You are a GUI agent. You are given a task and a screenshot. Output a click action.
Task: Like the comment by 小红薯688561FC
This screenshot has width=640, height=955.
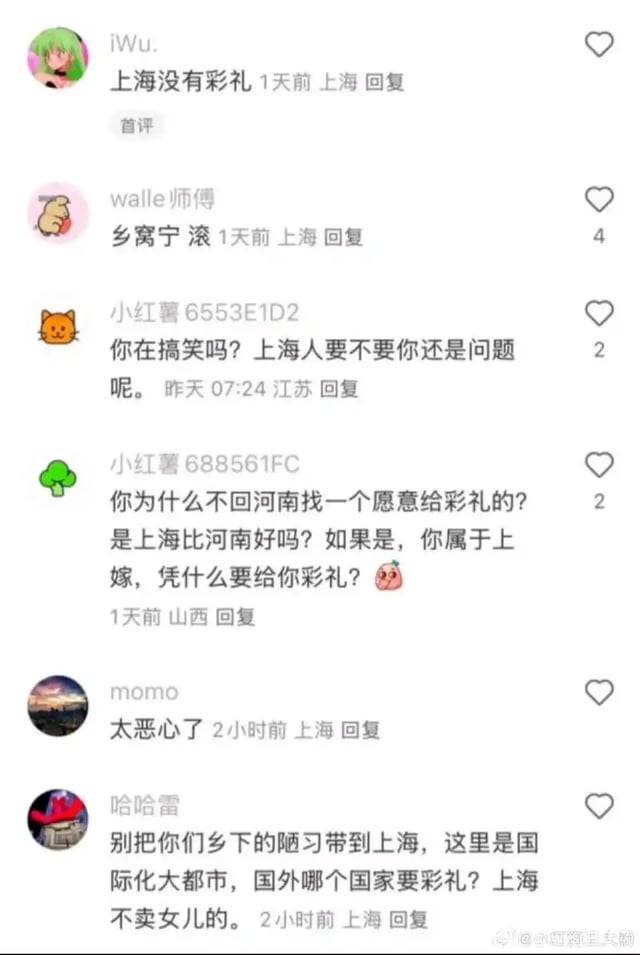(598, 465)
